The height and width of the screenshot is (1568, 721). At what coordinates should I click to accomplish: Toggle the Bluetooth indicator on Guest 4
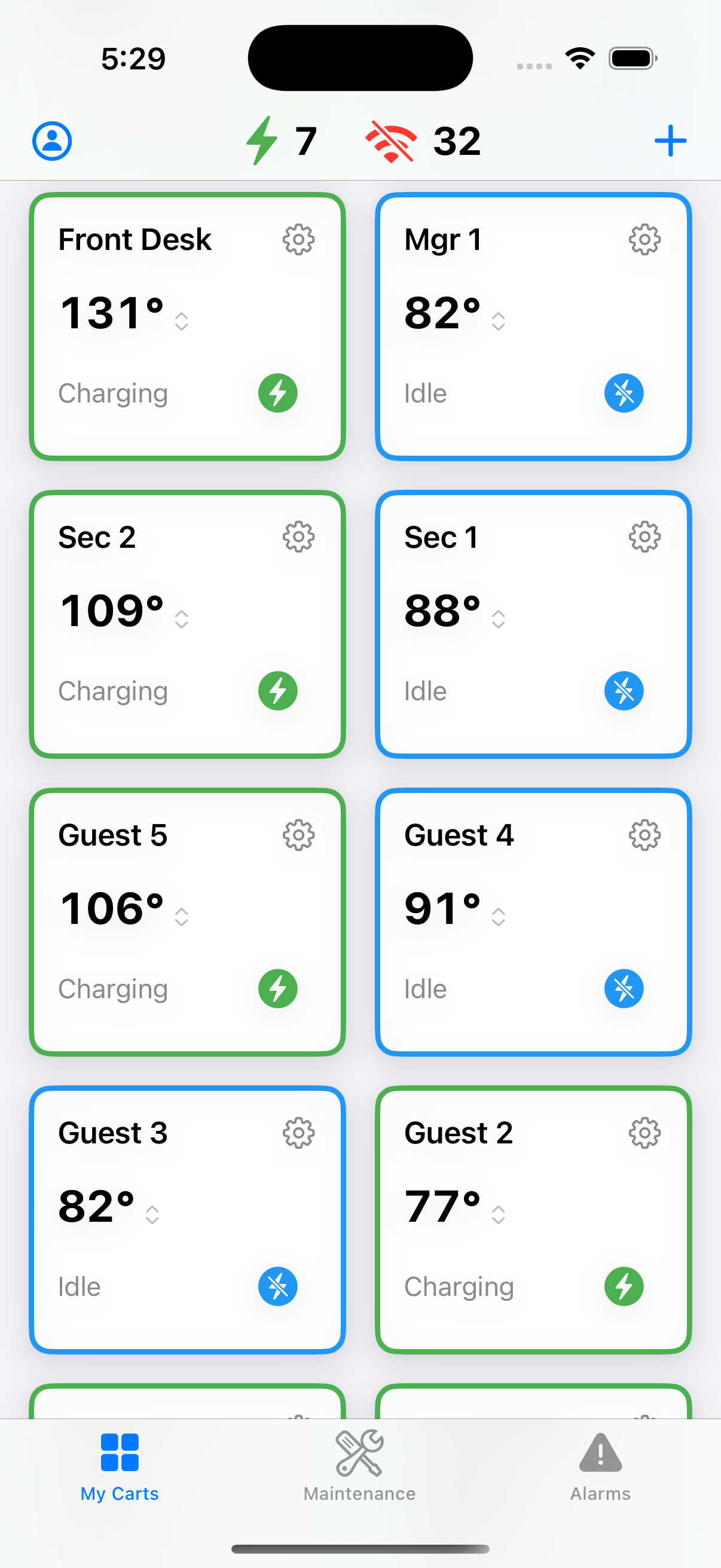[624, 989]
